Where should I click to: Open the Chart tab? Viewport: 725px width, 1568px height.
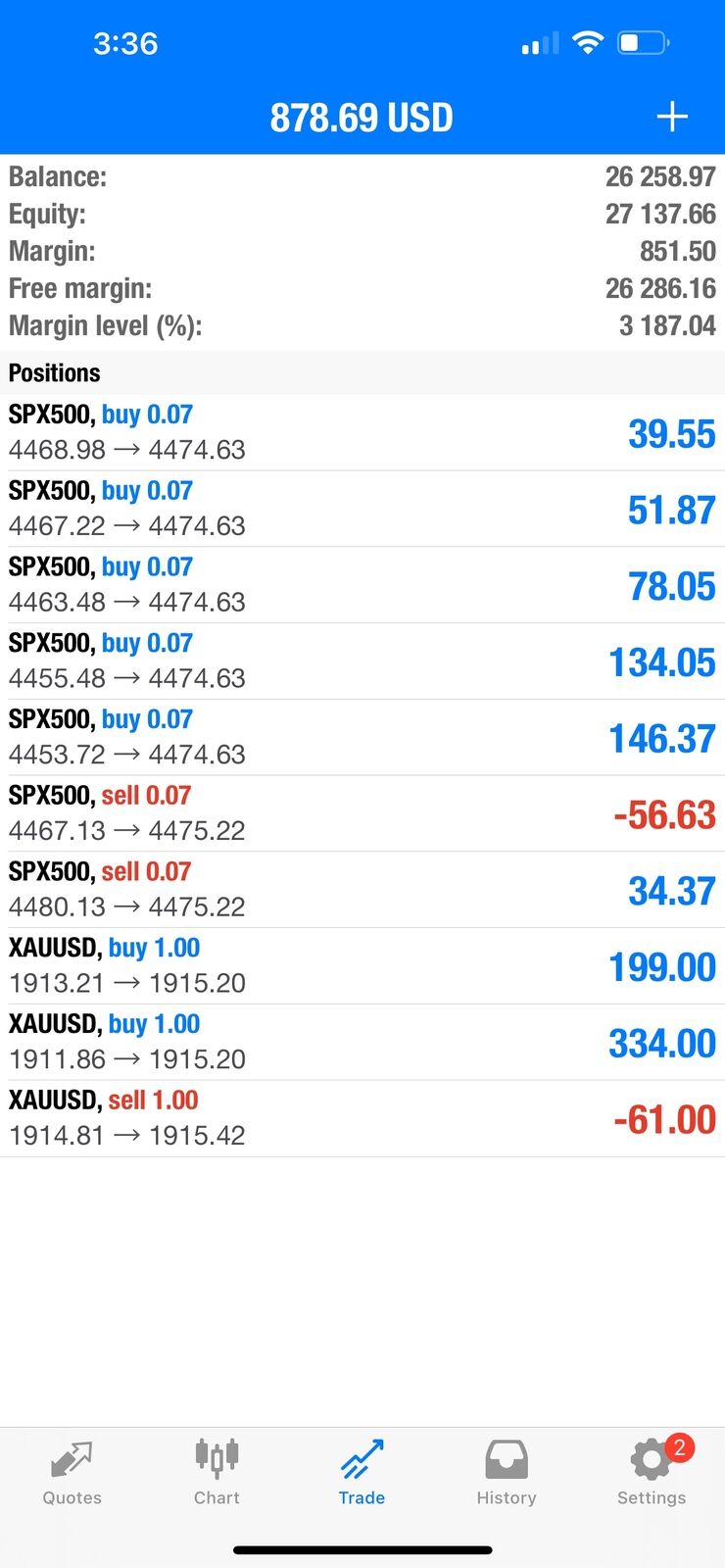(x=217, y=1472)
